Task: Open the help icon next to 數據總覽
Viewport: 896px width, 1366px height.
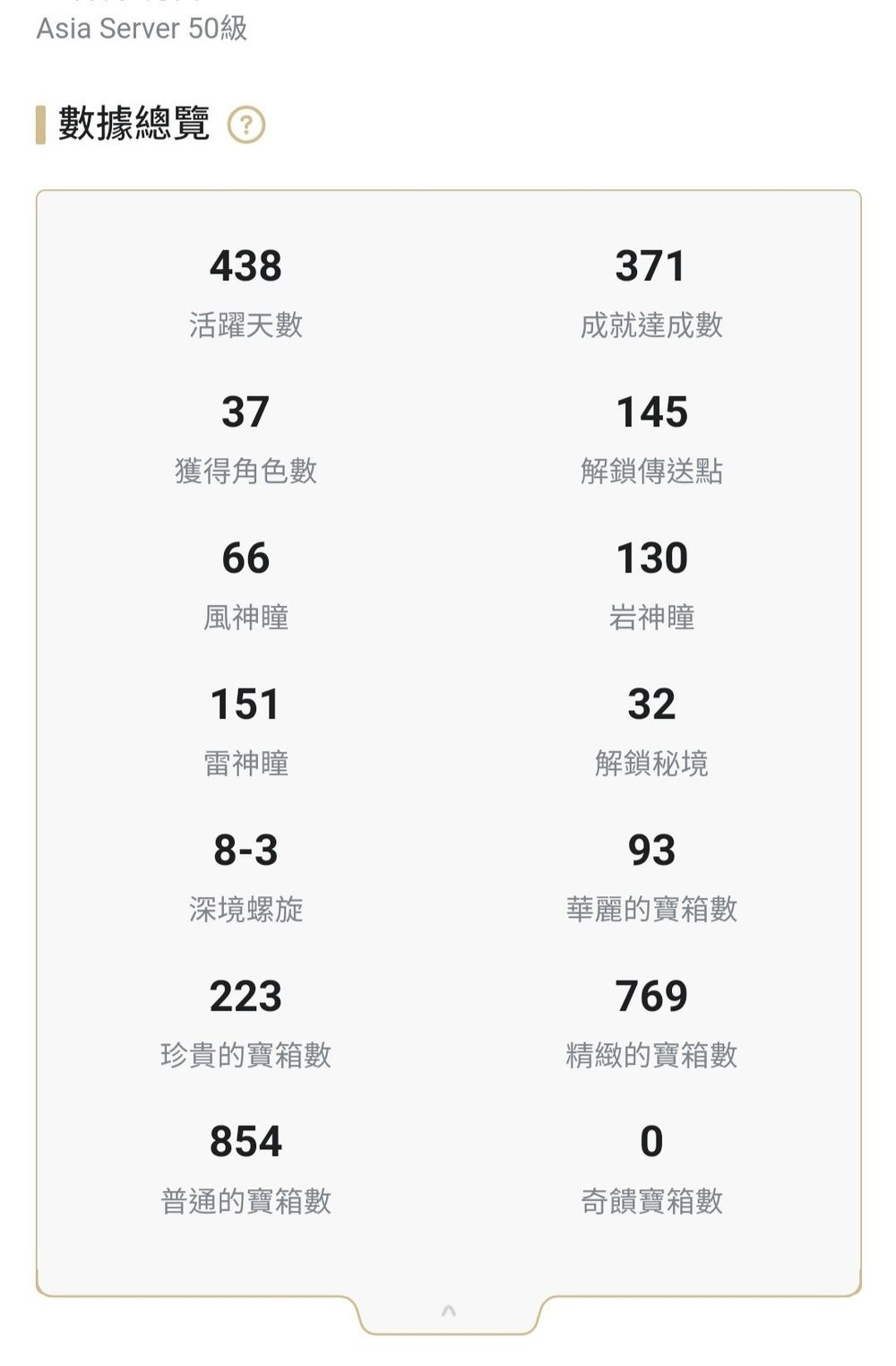Action: (246, 125)
